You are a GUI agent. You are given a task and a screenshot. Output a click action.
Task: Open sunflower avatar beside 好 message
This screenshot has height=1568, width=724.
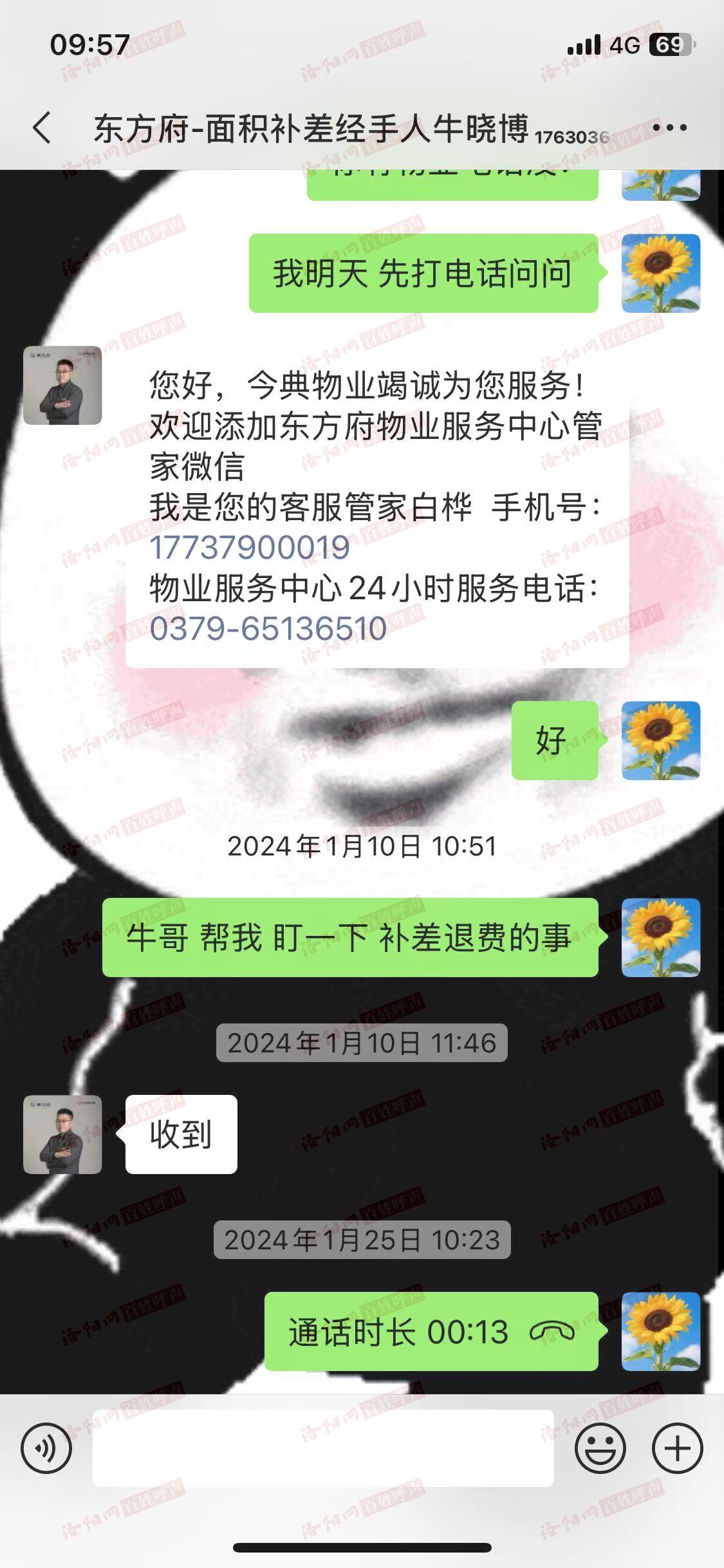(x=660, y=740)
